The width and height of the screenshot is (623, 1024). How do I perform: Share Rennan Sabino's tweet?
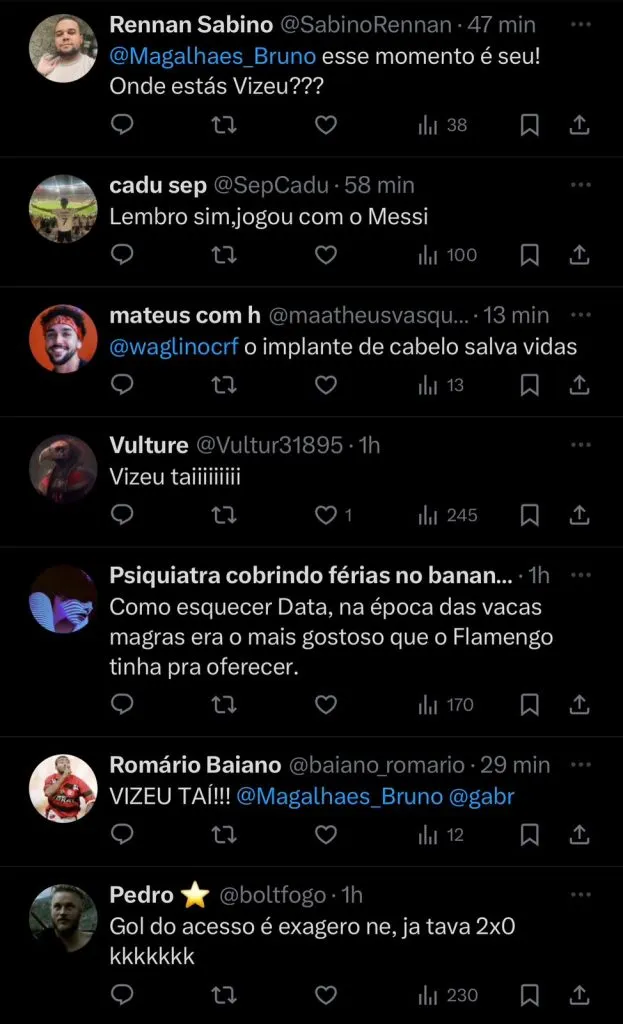[x=579, y=125]
